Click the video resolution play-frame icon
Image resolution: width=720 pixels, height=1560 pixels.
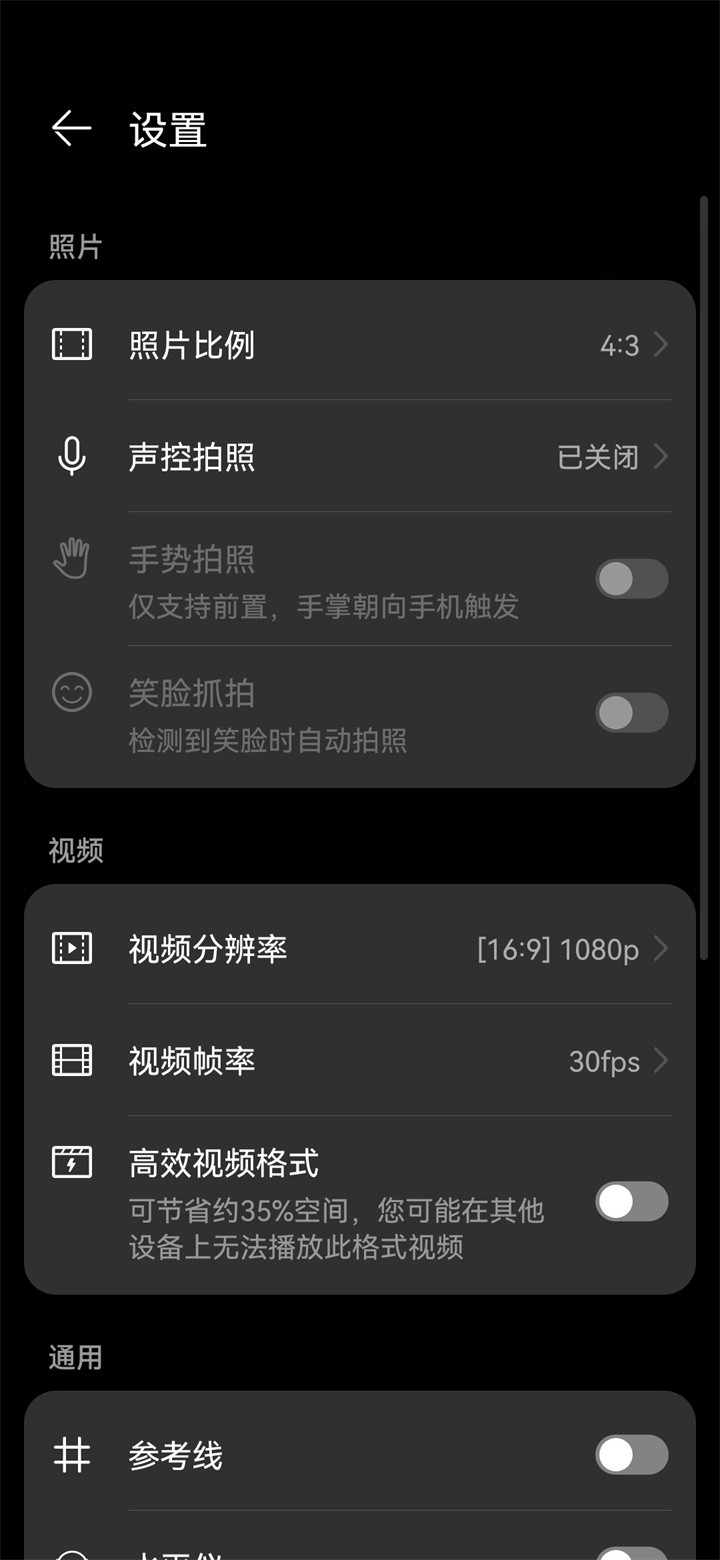71,949
